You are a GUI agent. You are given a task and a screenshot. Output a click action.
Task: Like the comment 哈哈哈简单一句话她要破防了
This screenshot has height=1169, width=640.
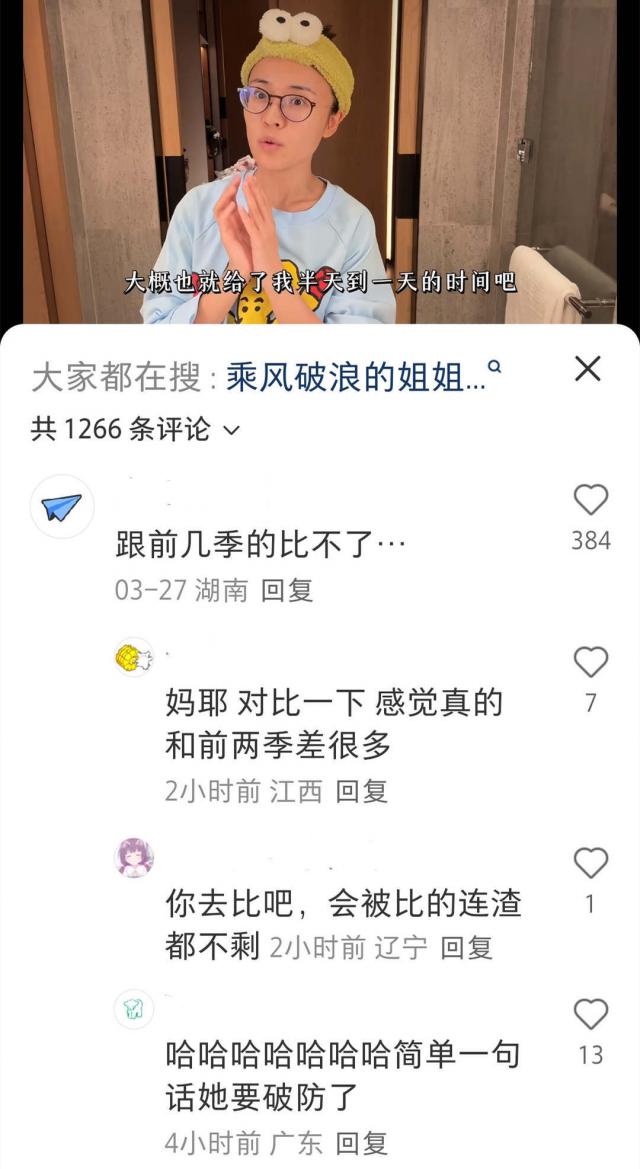click(x=590, y=1014)
